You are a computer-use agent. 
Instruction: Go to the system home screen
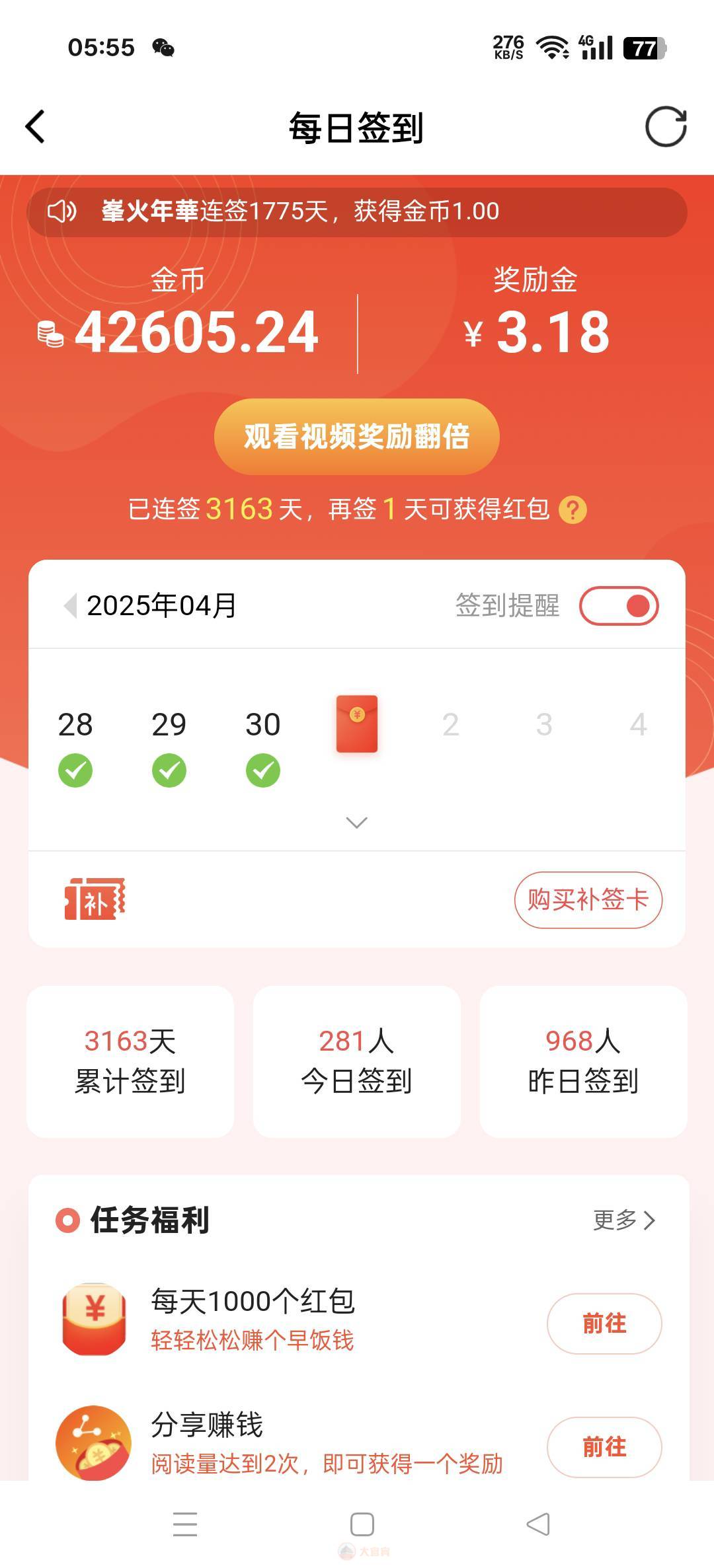[362, 1524]
